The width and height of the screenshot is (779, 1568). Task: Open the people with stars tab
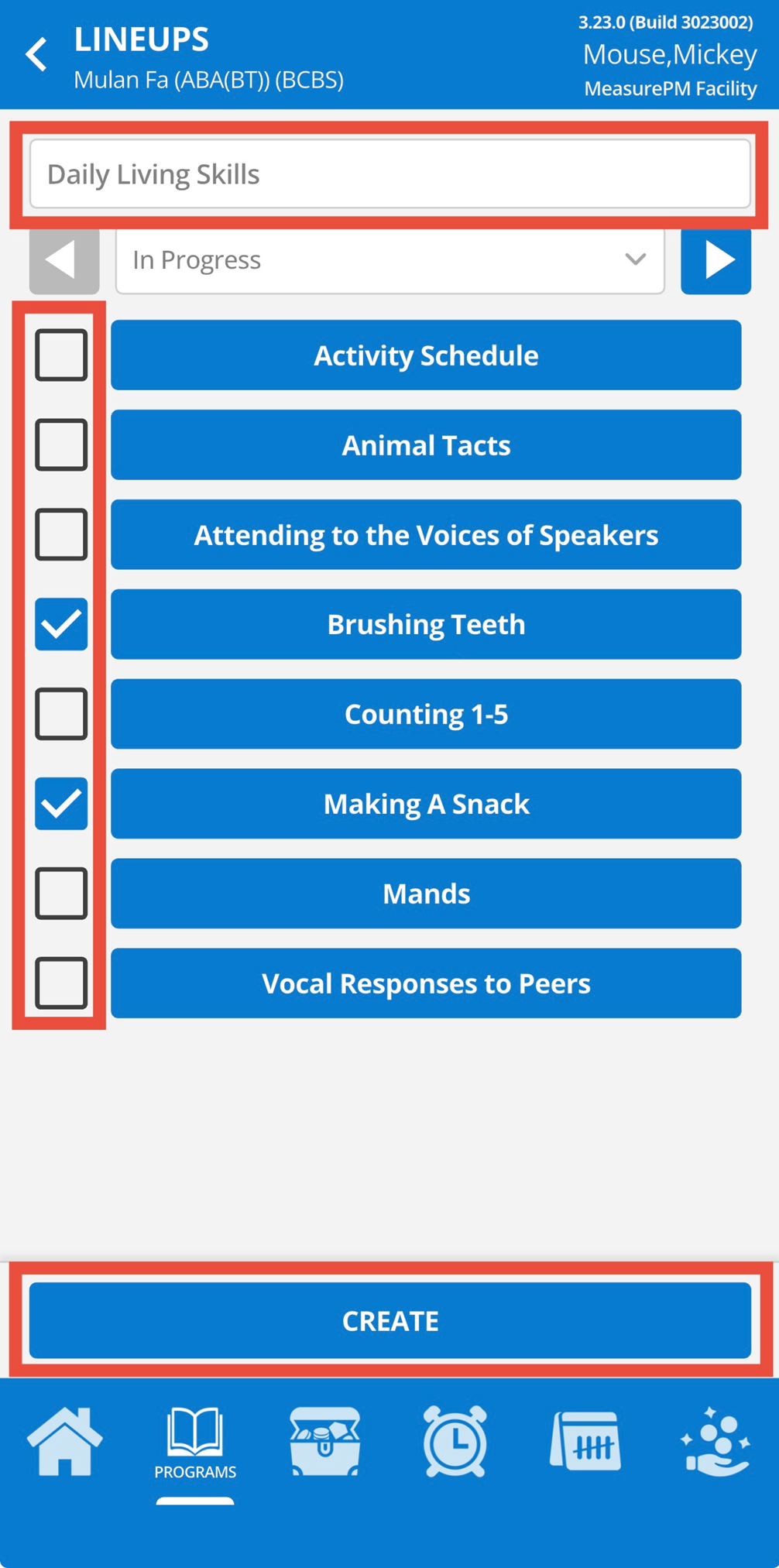716,1442
